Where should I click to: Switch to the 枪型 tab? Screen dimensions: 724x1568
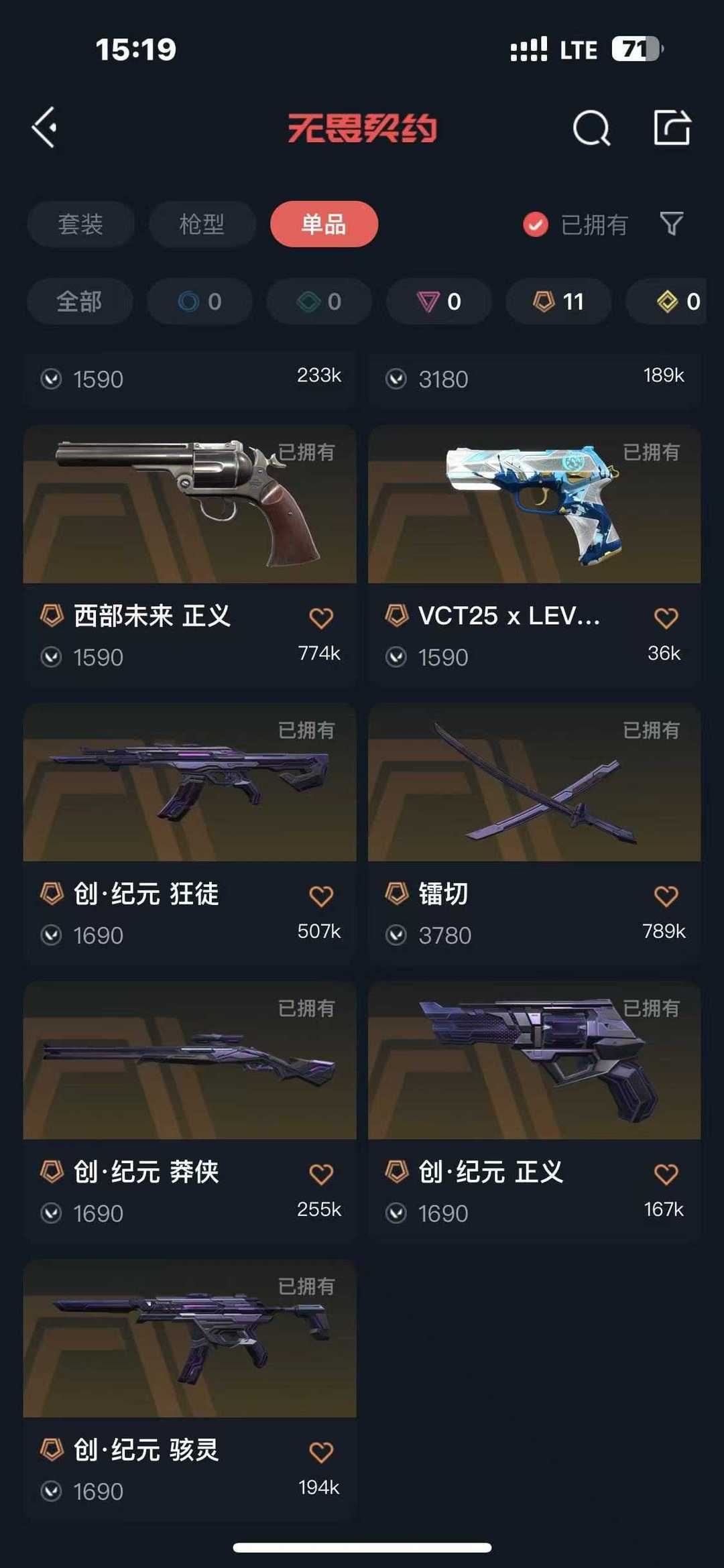pyautogui.click(x=202, y=224)
